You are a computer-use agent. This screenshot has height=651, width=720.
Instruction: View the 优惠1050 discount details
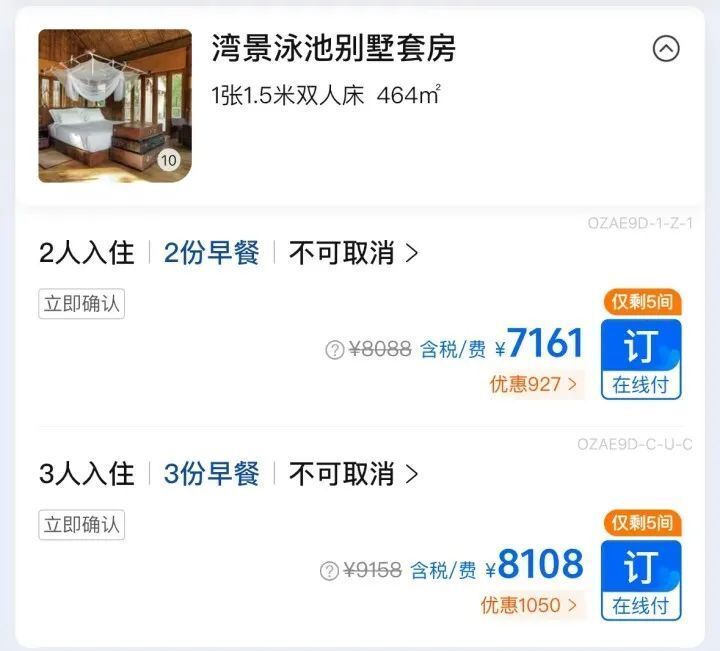(x=529, y=605)
